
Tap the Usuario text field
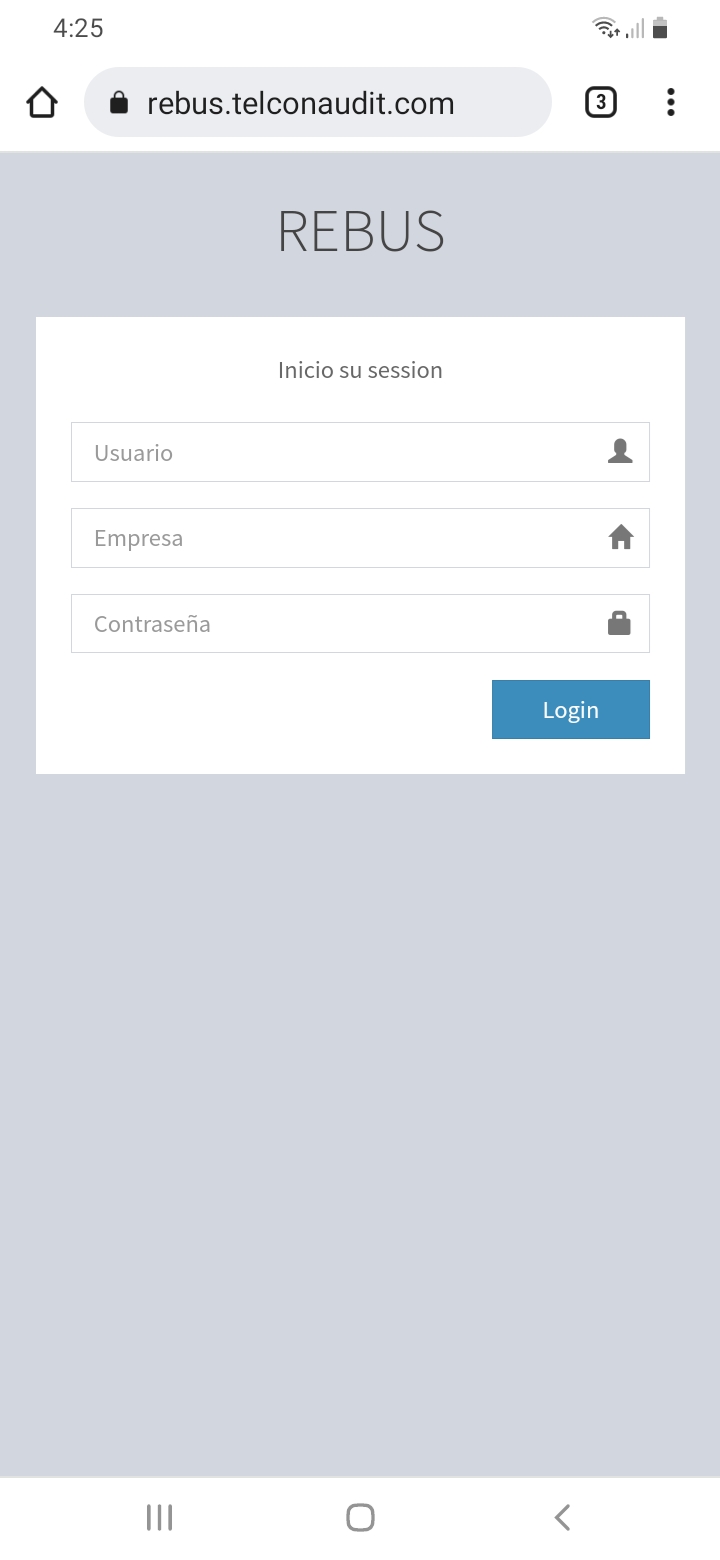(360, 452)
